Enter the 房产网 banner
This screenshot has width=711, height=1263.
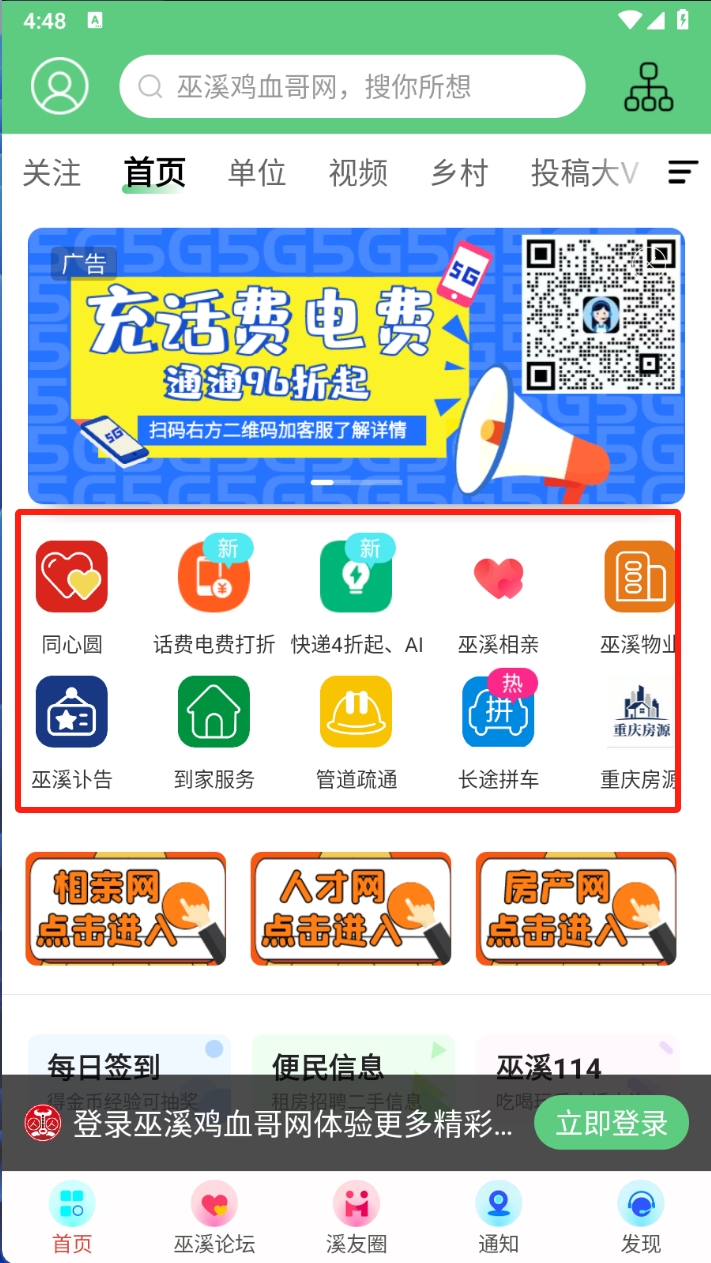pos(576,908)
